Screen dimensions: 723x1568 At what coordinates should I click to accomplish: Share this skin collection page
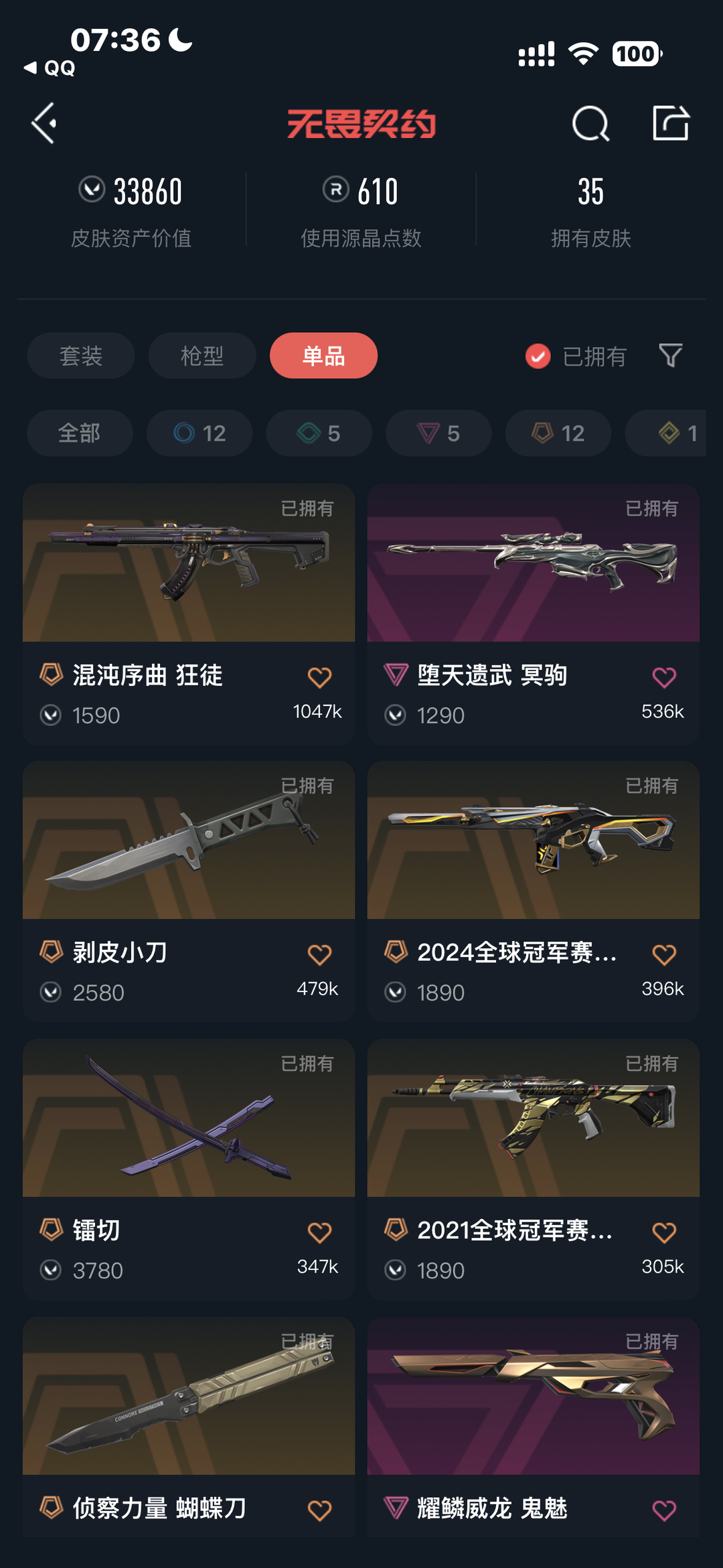pos(671,123)
